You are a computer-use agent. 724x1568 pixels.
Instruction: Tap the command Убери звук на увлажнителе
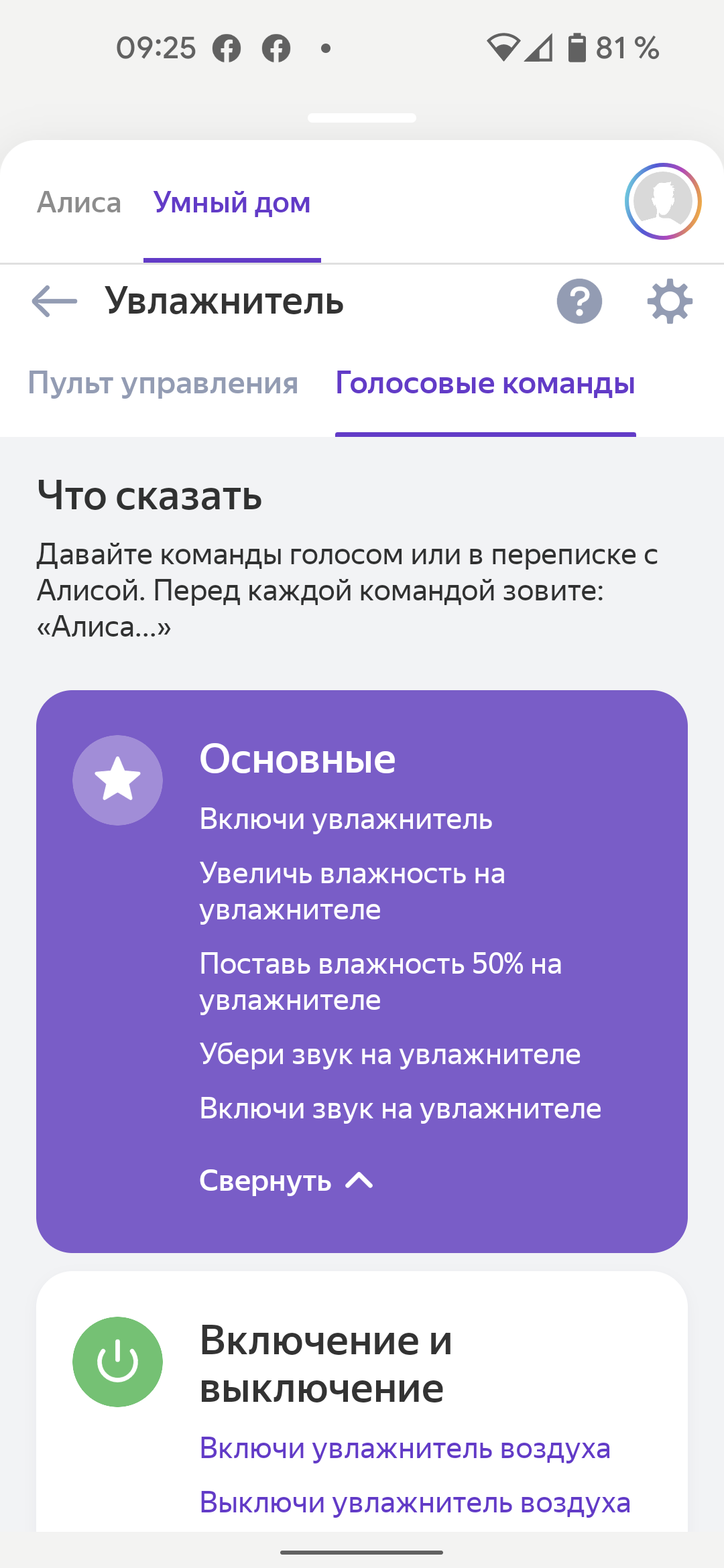[x=390, y=1054]
